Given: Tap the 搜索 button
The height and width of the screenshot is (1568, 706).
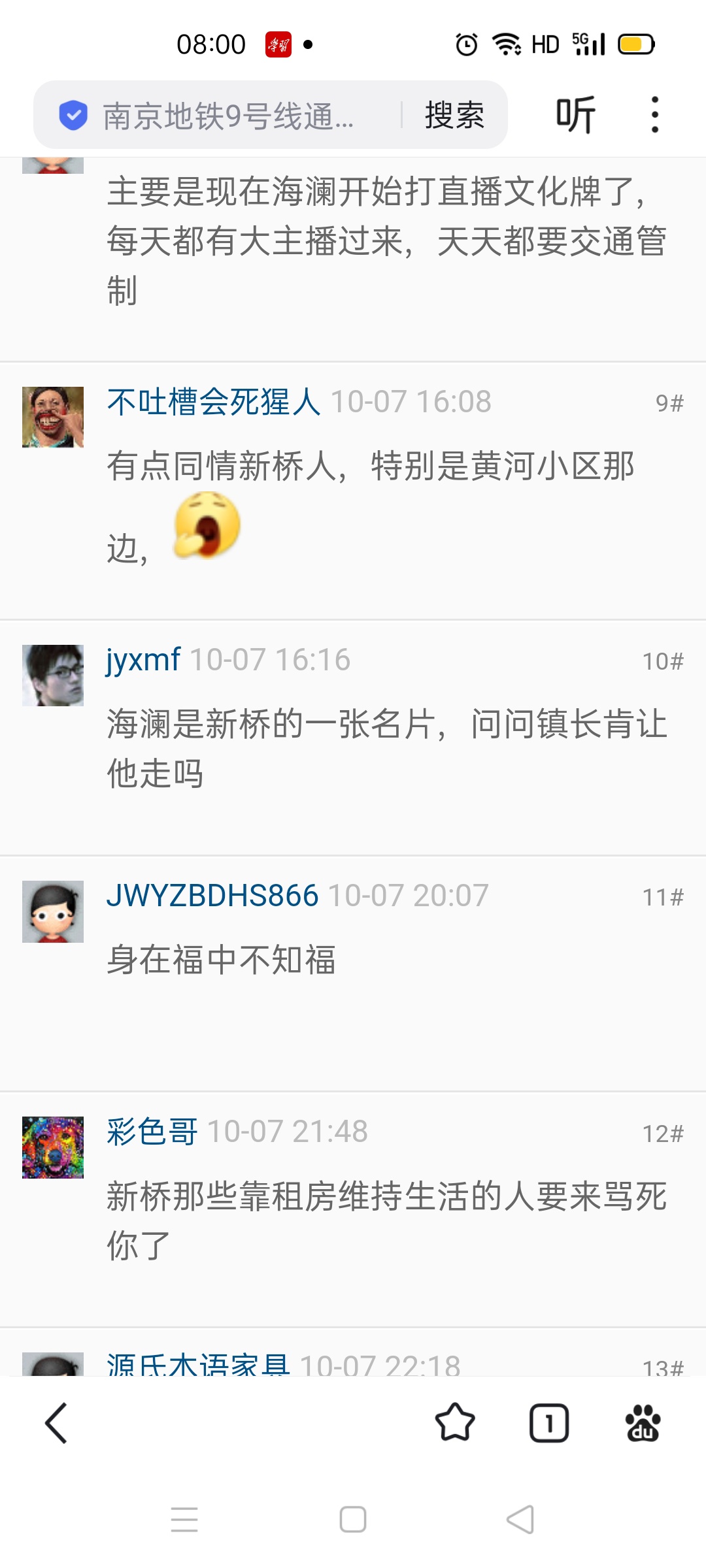Looking at the screenshot, I should tap(454, 116).
